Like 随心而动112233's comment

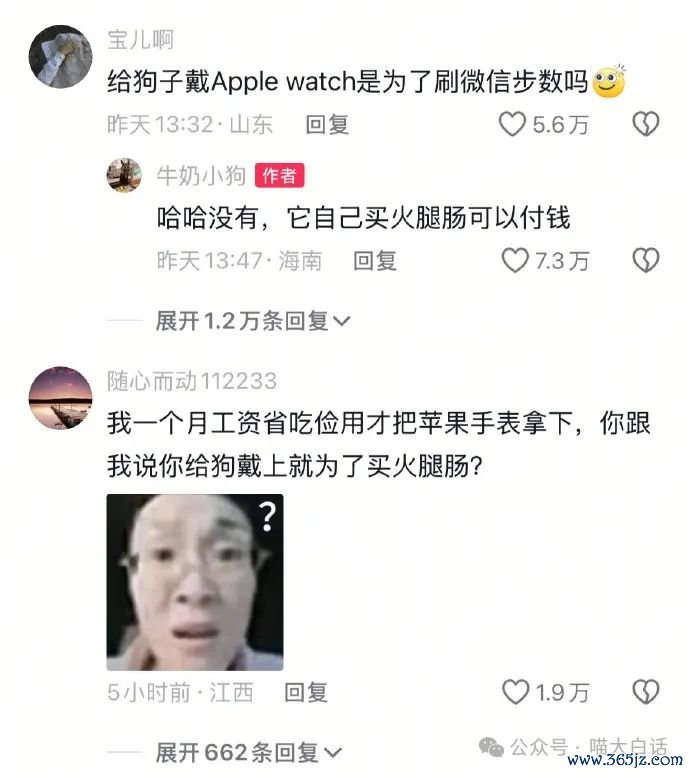[x=514, y=691]
